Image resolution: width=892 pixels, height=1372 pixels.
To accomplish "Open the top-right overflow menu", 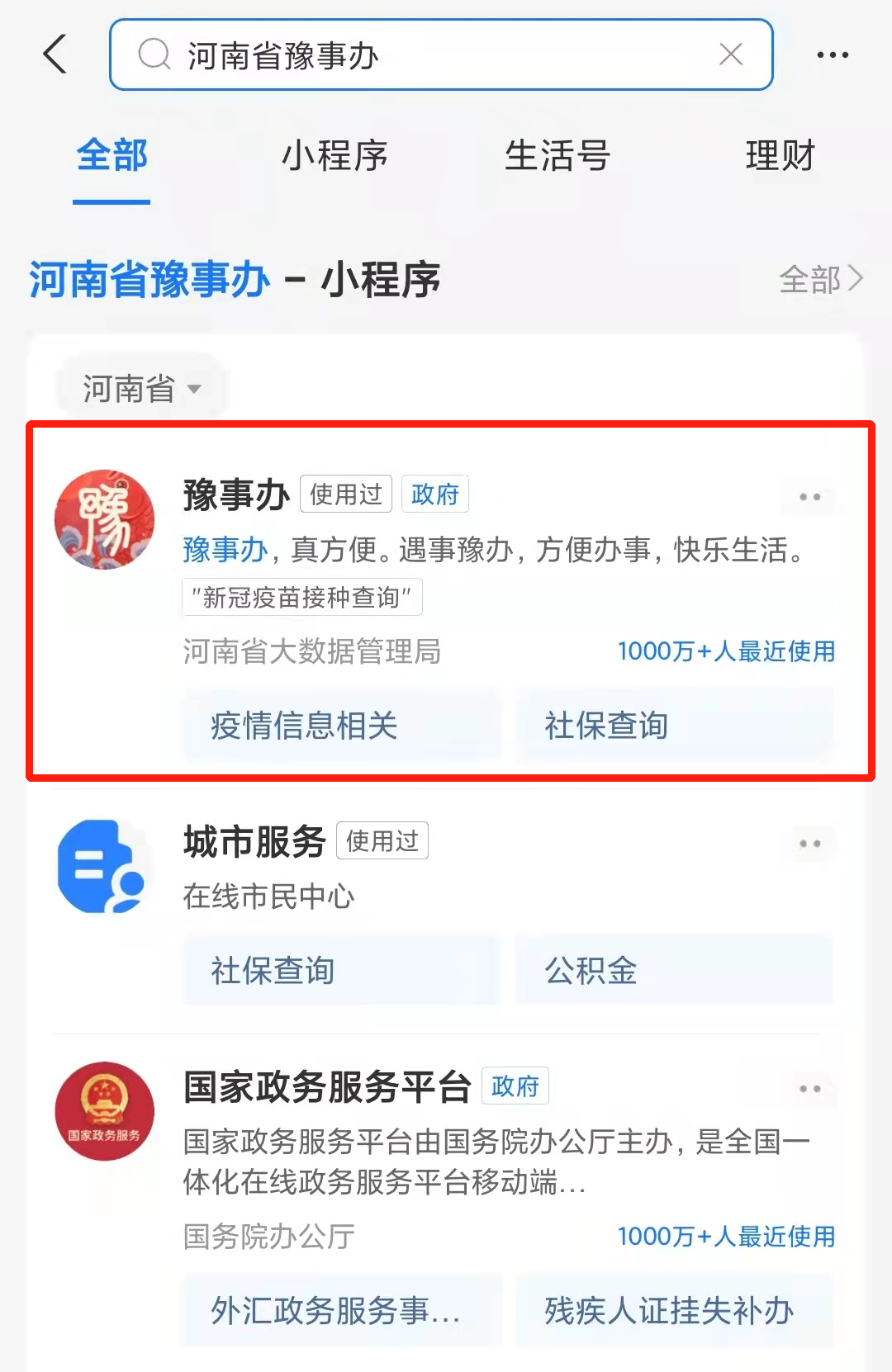I will pos(832,54).
